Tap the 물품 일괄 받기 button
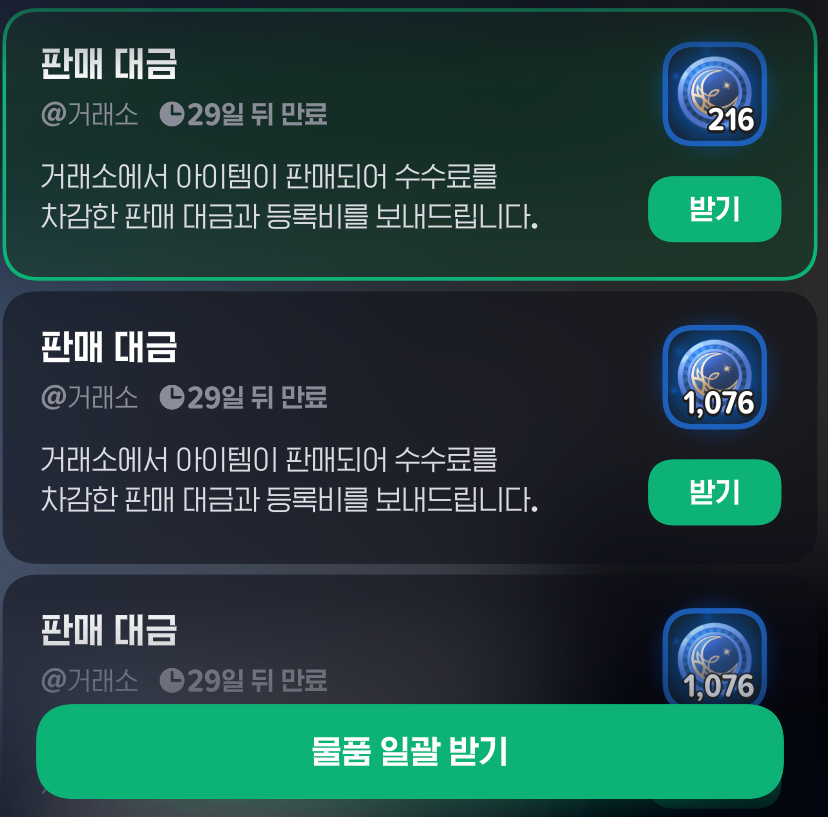The height and width of the screenshot is (817, 828). (x=409, y=751)
